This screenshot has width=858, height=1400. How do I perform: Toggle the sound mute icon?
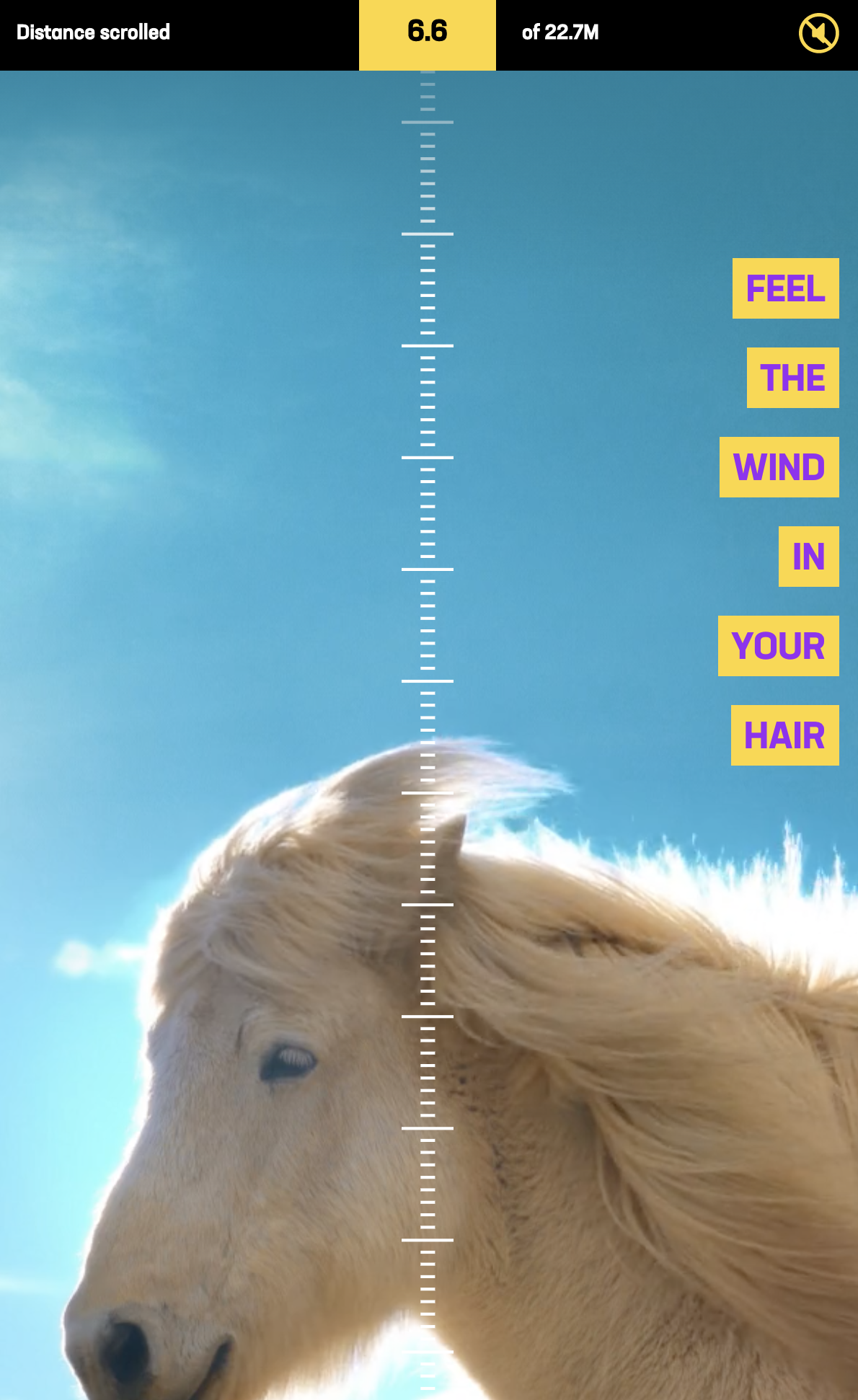click(818, 33)
